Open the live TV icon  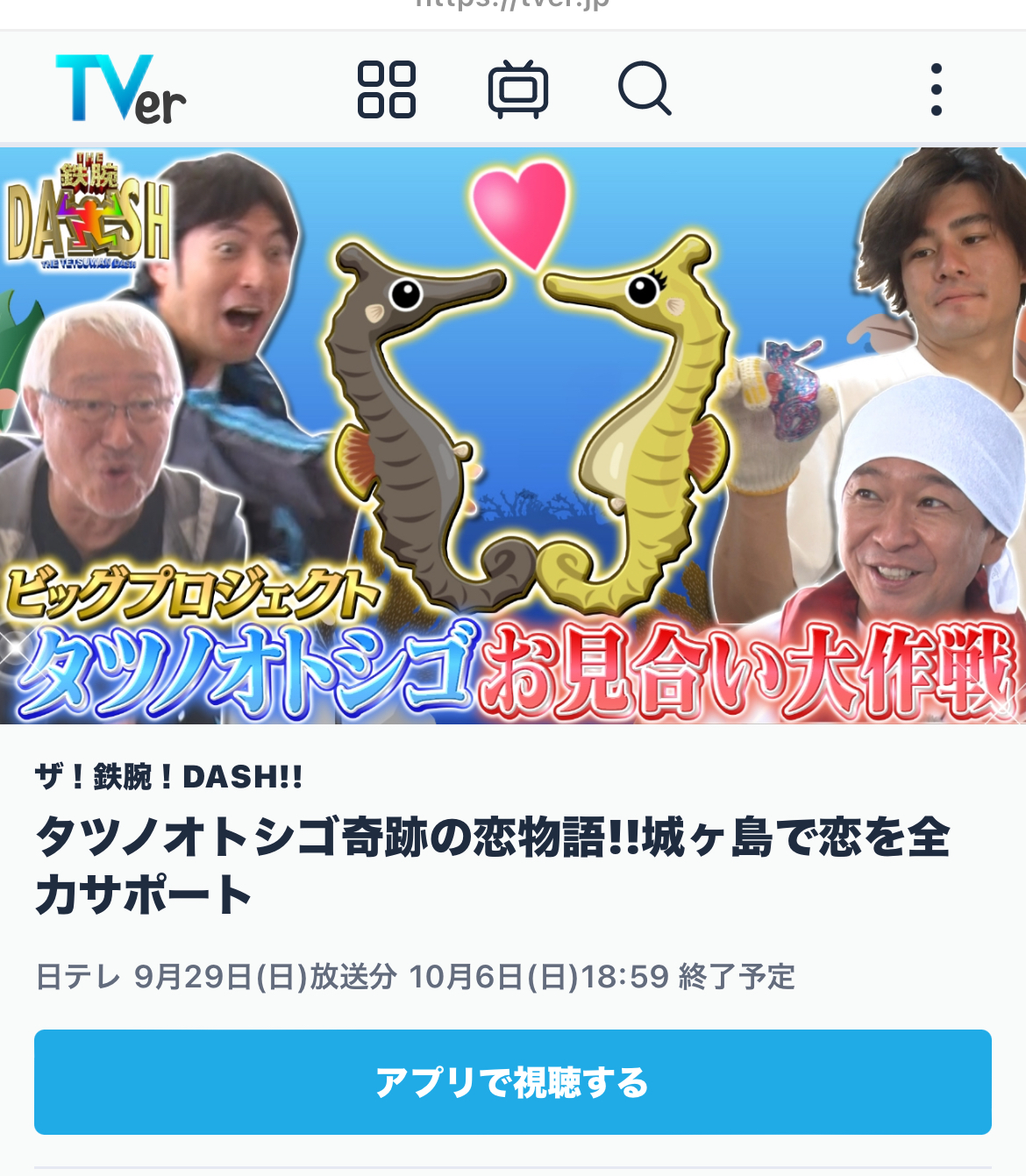pyautogui.click(x=517, y=89)
